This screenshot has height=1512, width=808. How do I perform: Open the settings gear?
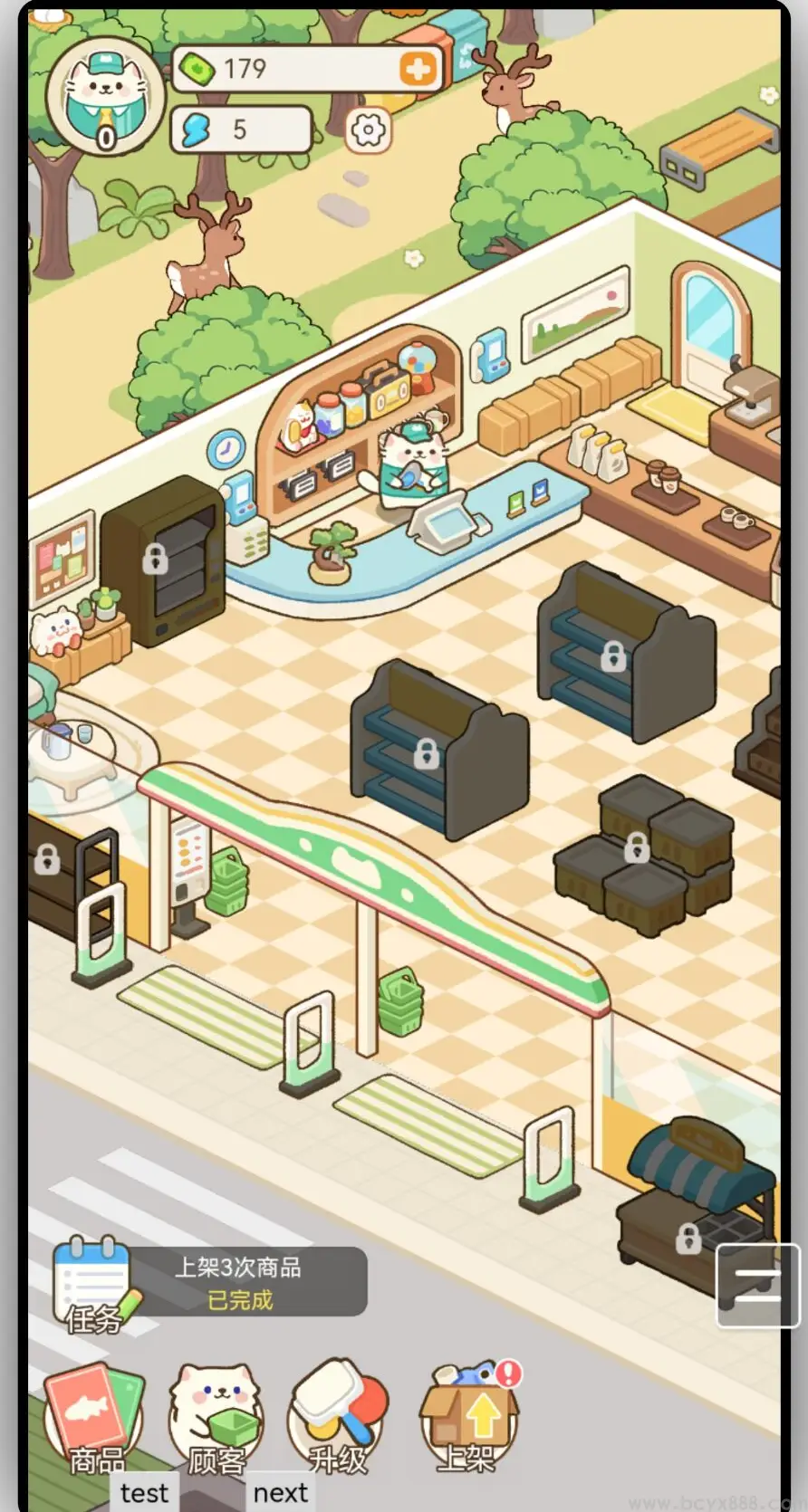368,129
